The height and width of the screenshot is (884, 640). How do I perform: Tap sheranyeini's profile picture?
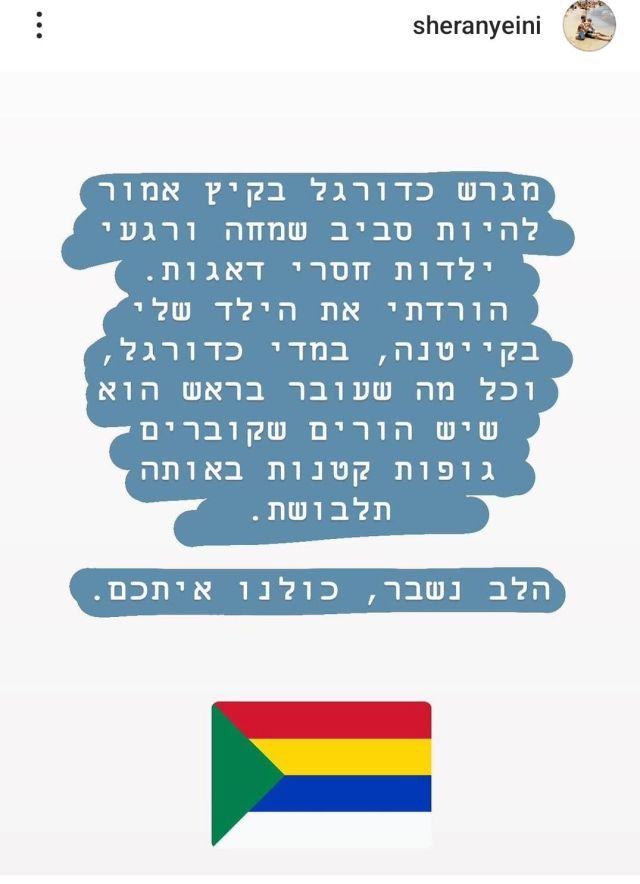589,26
